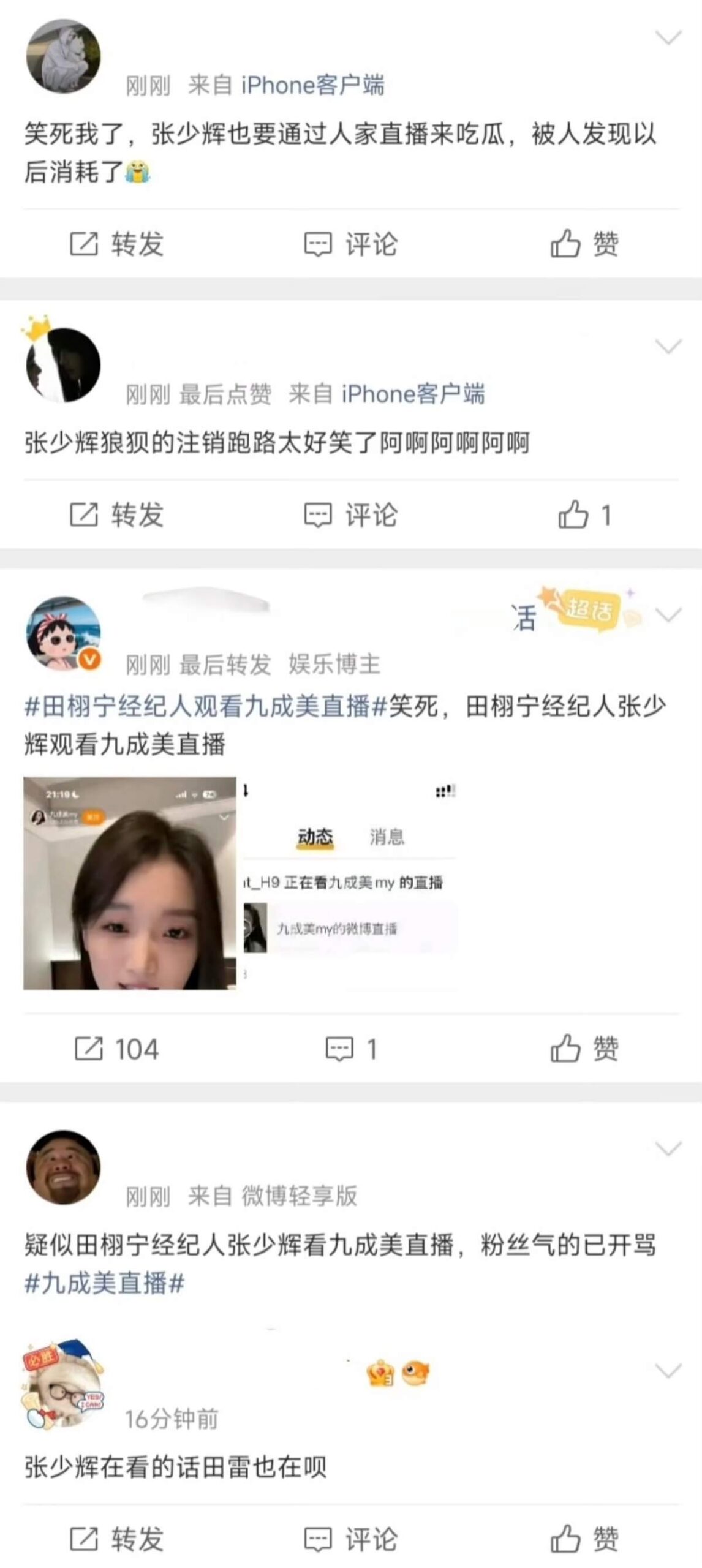This screenshot has height=1568, width=702.
Task: Like the post with 1 like
Action: point(584,514)
